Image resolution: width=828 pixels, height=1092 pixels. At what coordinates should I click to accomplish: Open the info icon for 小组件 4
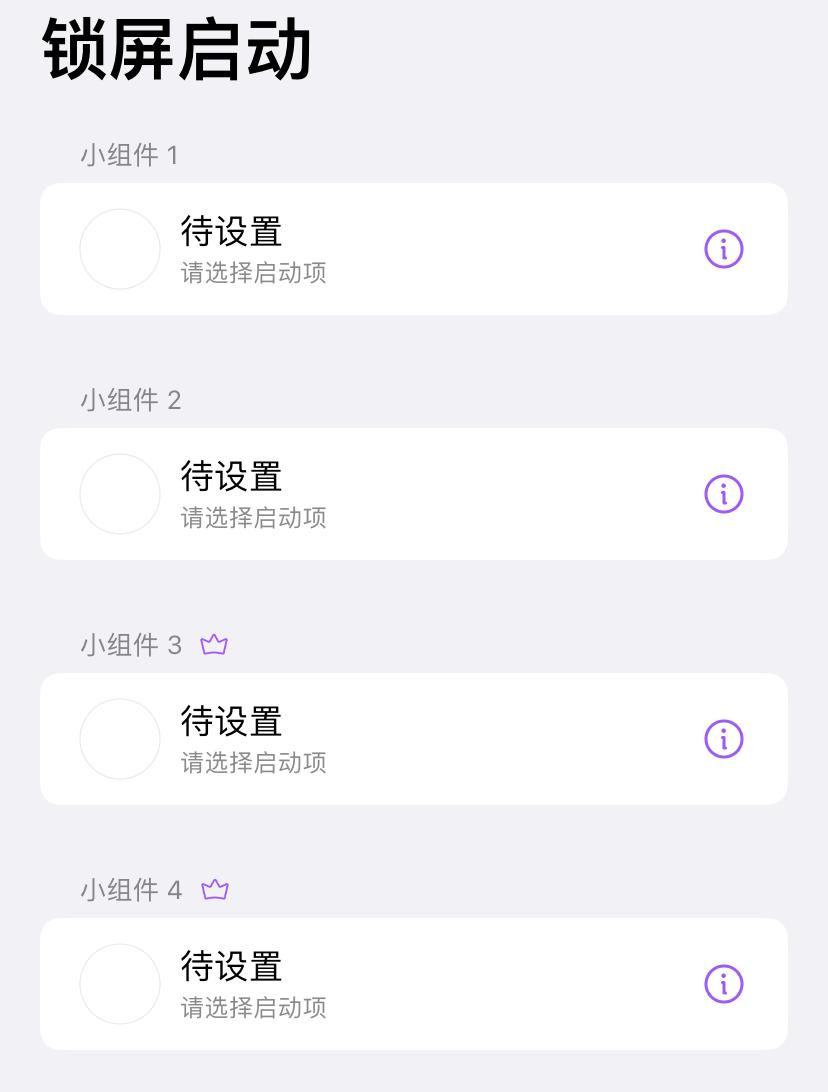point(723,984)
